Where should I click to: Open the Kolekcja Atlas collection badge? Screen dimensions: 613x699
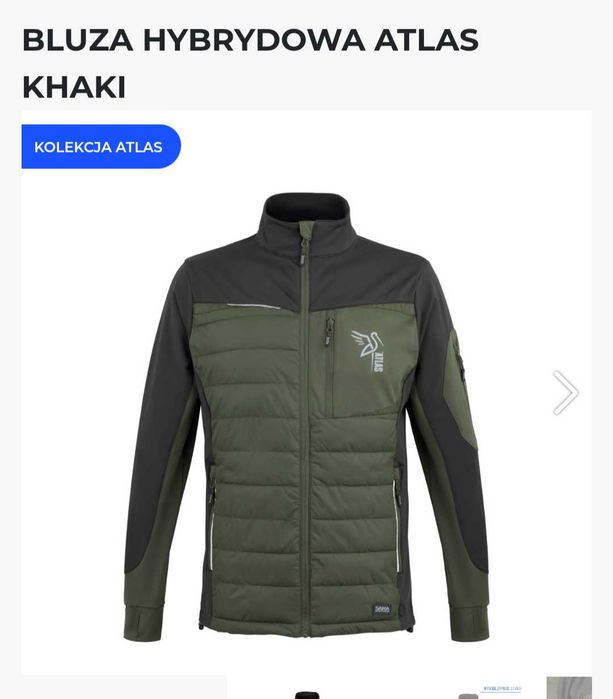(99, 147)
